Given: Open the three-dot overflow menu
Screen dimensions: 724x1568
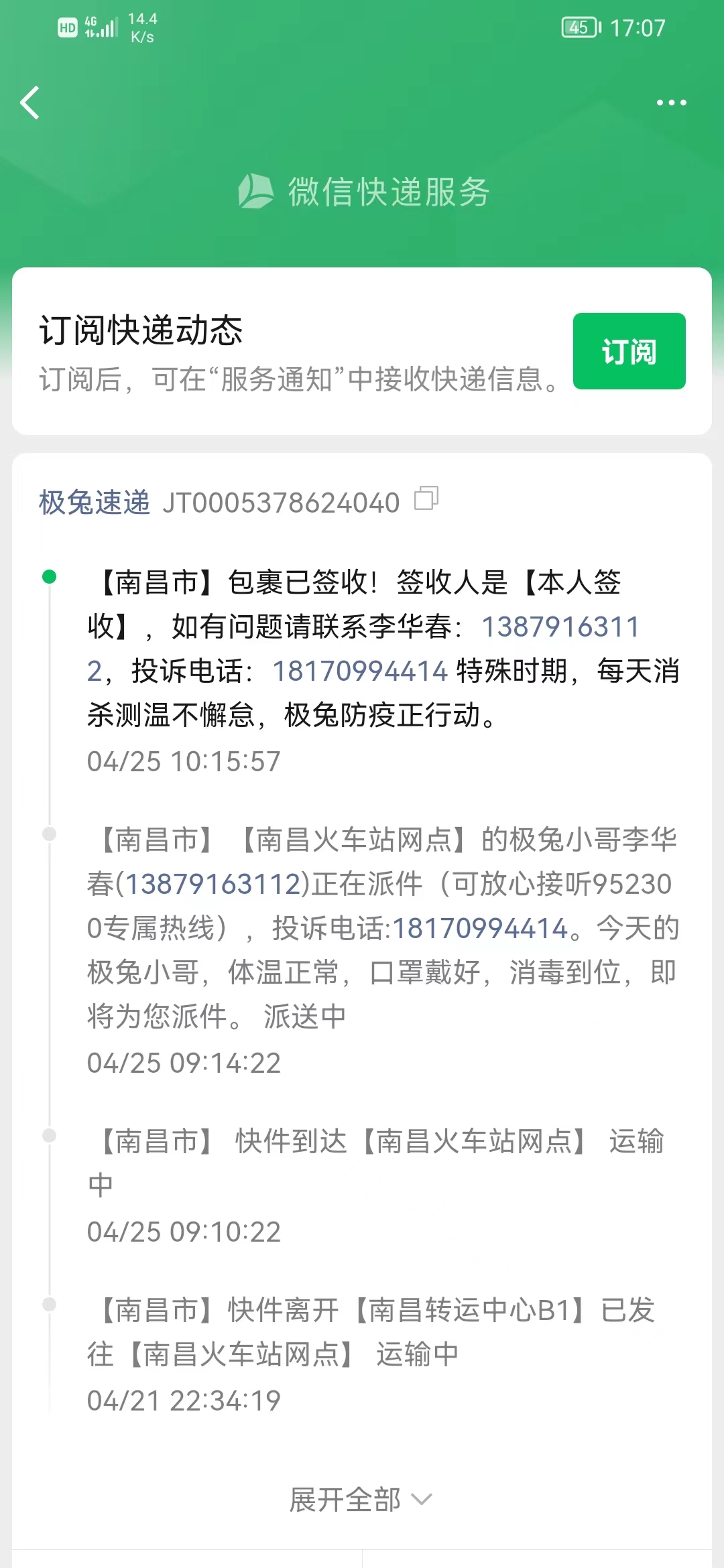Looking at the screenshot, I should tap(671, 103).
